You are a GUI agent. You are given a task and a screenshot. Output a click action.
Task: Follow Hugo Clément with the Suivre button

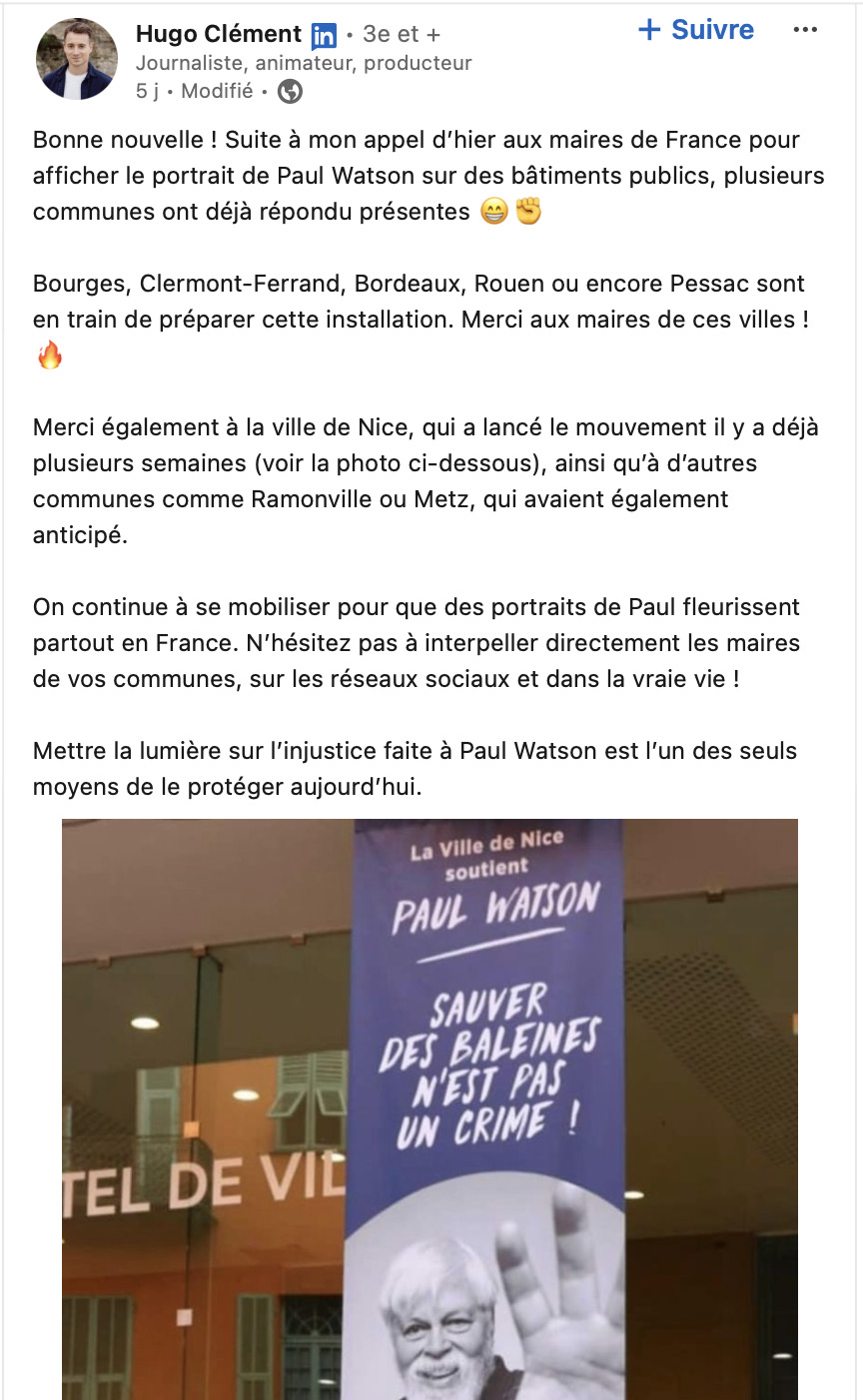tap(696, 30)
